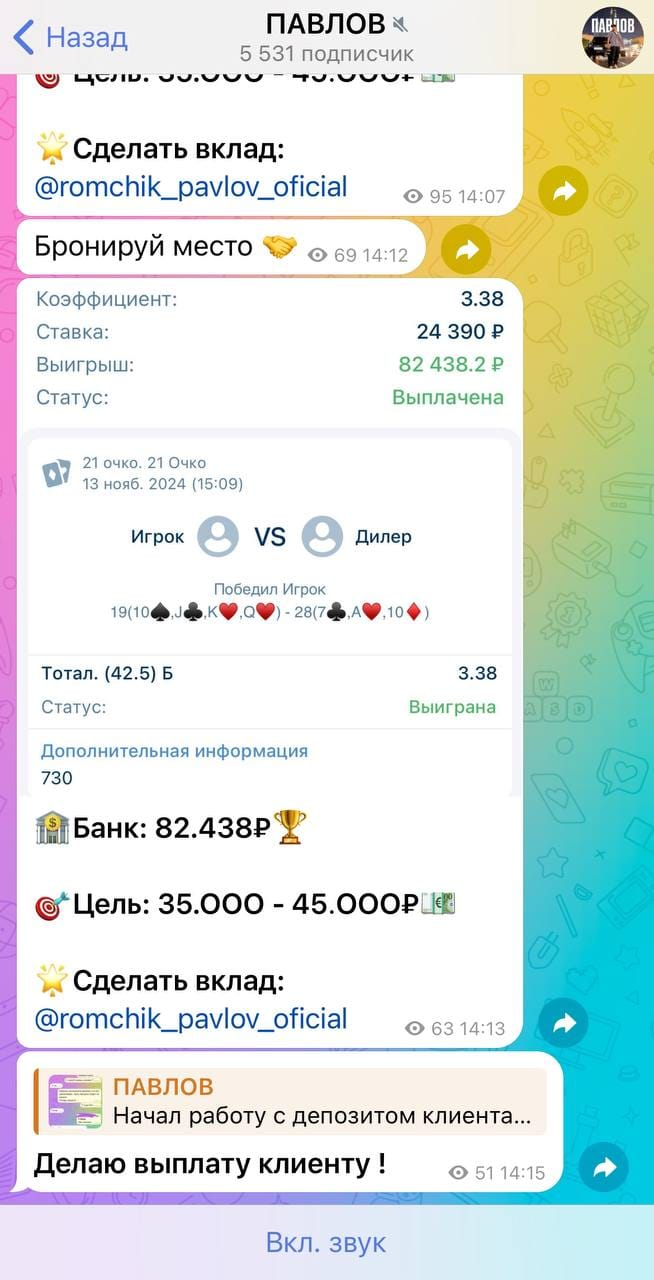Share the "Делаю выплату клиенту" message
This screenshot has height=1280, width=654.
click(x=603, y=1168)
